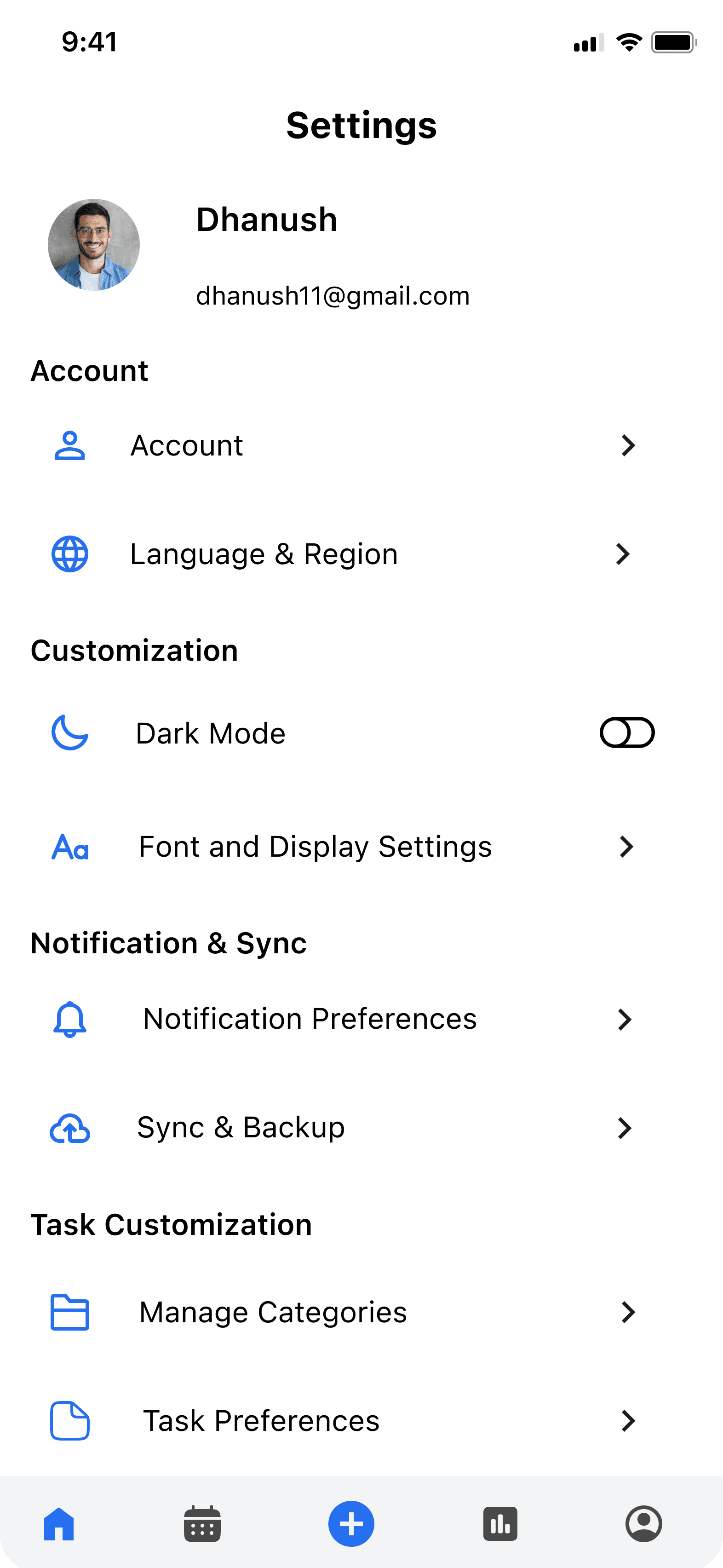This screenshot has width=723, height=1568.
Task: Add a new task with plus button
Action: [x=351, y=1524]
